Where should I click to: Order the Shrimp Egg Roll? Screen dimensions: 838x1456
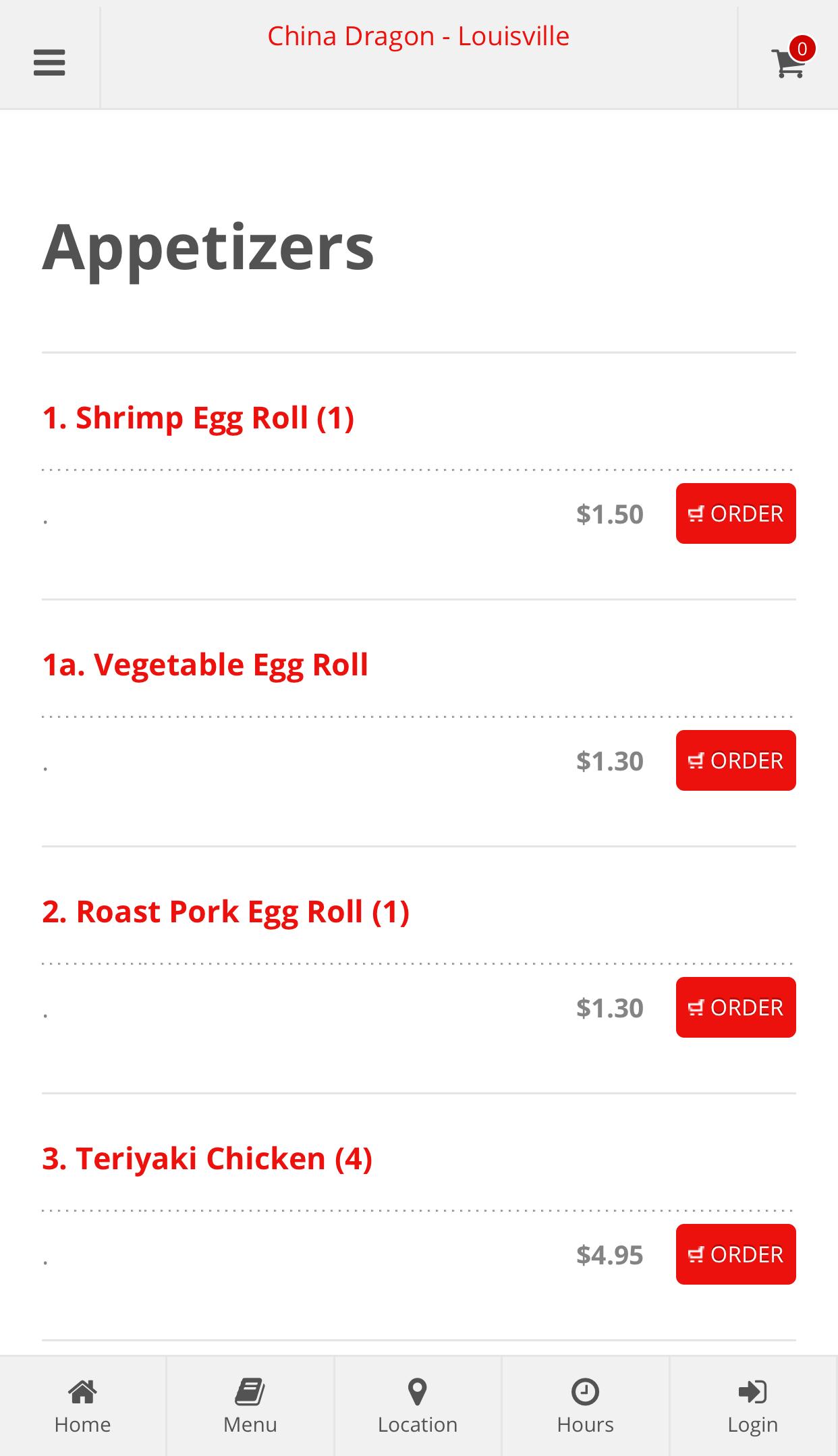click(x=735, y=513)
